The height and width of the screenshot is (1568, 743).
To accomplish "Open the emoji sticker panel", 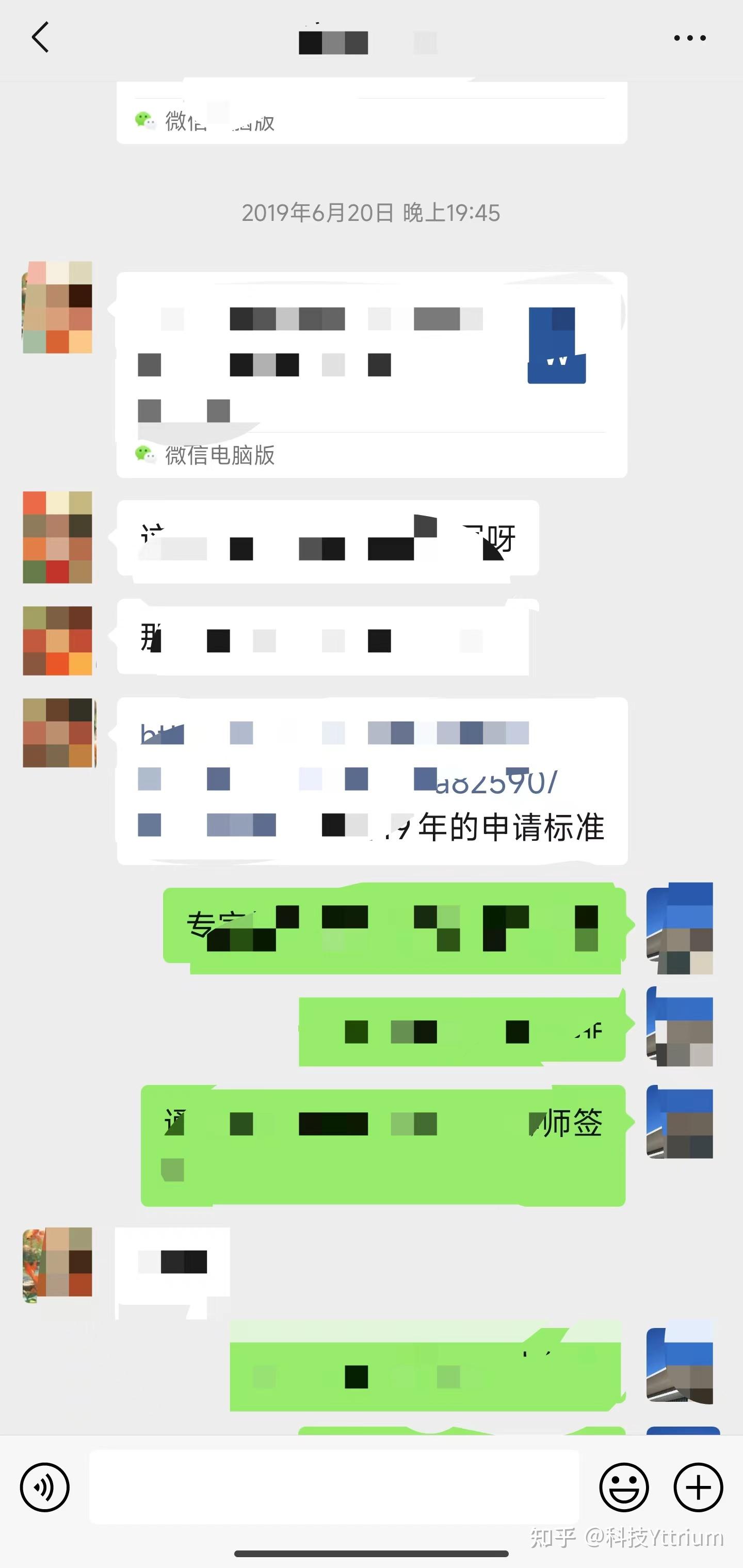I will pyautogui.click(x=624, y=1487).
